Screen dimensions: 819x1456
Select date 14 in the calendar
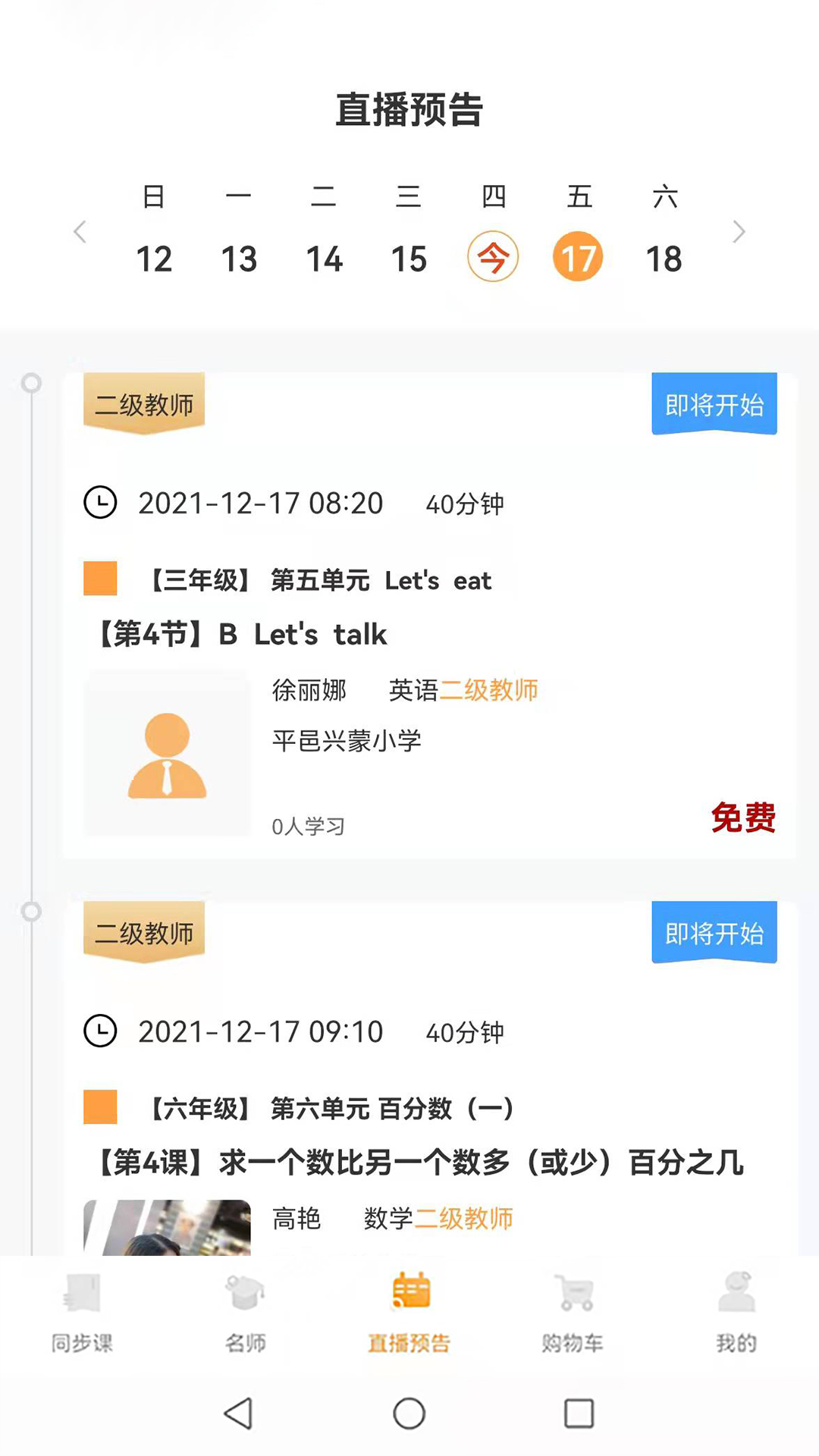(x=324, y=259)
